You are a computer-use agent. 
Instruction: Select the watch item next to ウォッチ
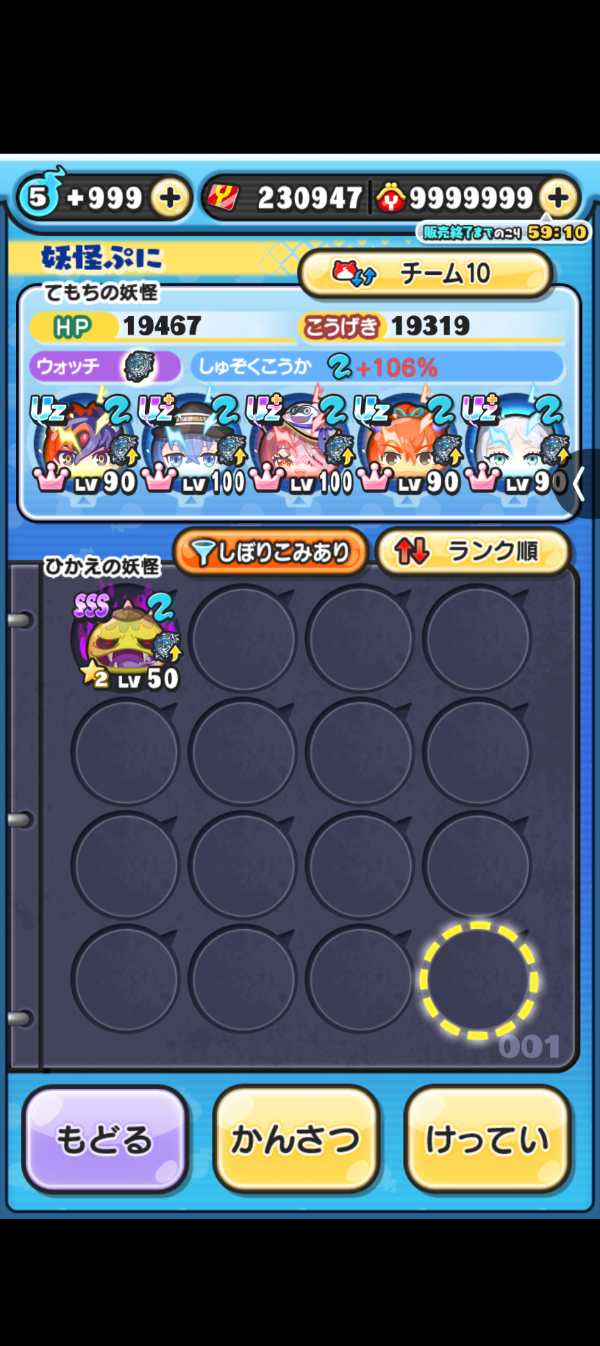tap(137, 367)
